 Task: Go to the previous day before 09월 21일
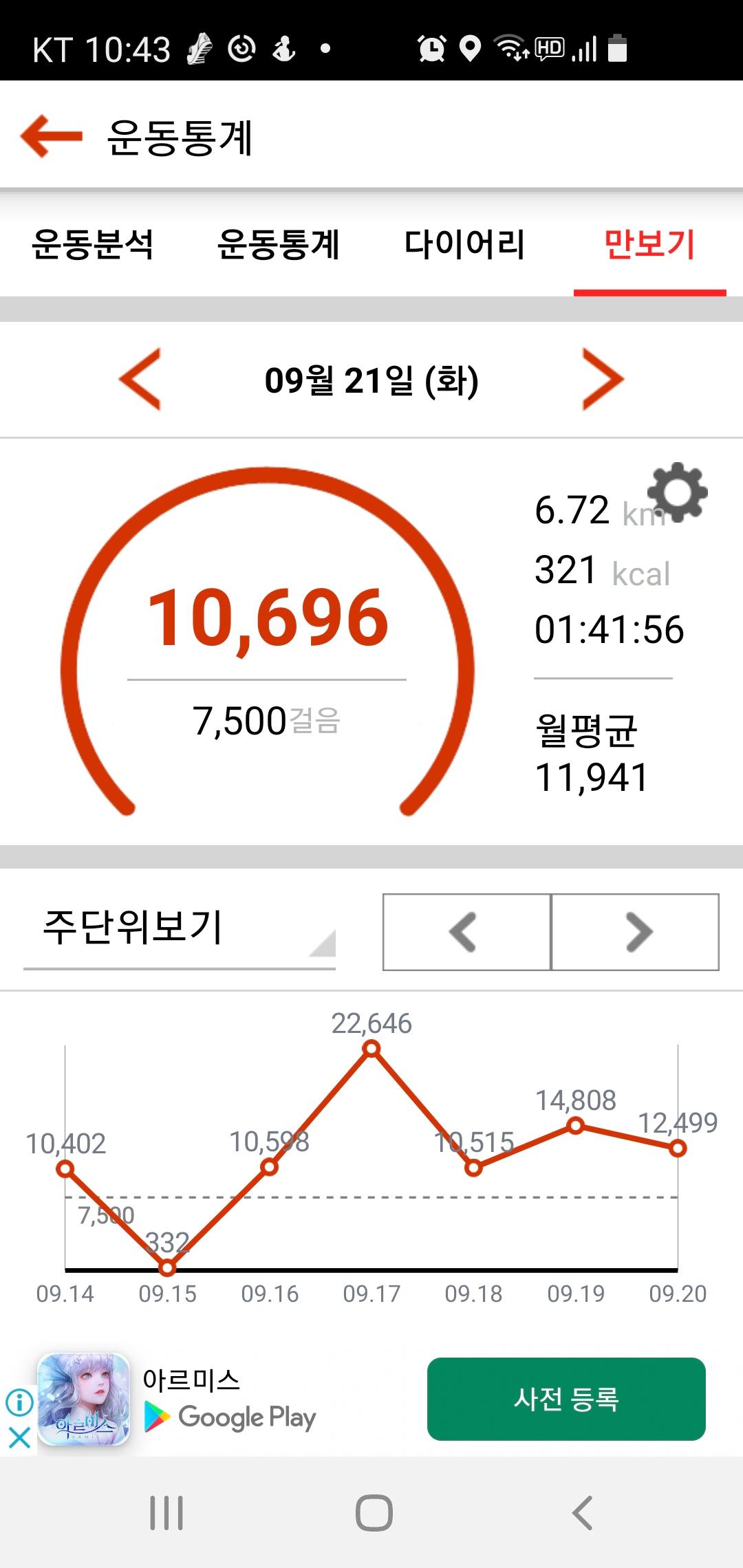point(140,379)
